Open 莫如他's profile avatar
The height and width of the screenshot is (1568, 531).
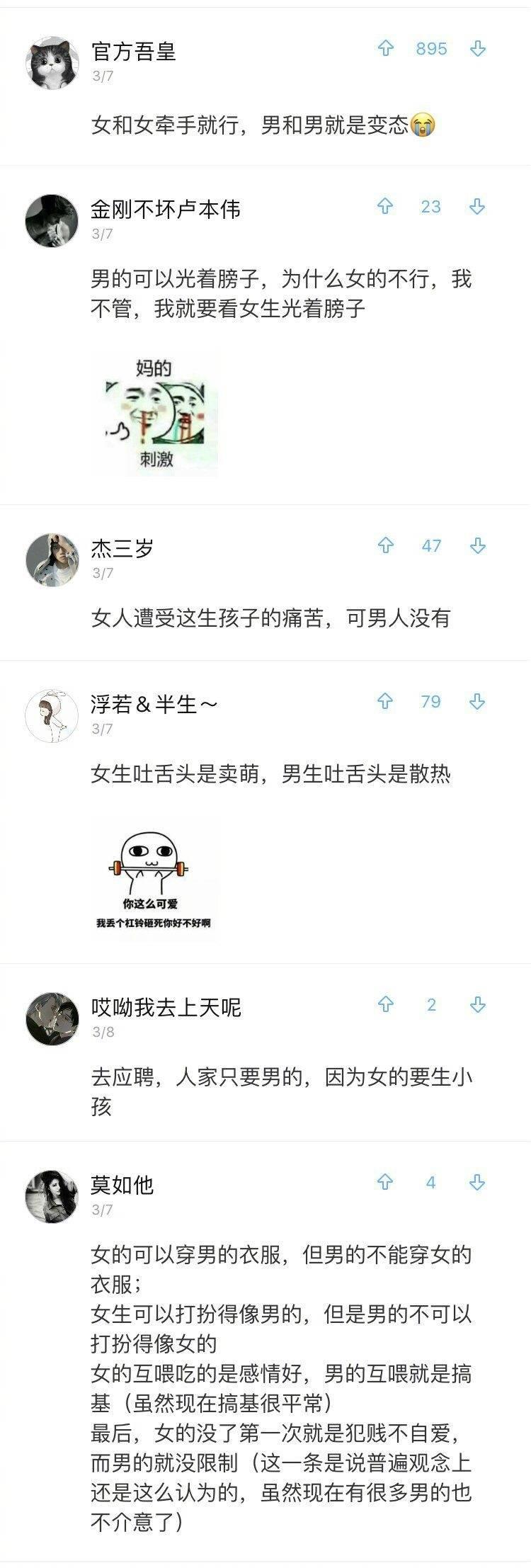click(52, 1197)
